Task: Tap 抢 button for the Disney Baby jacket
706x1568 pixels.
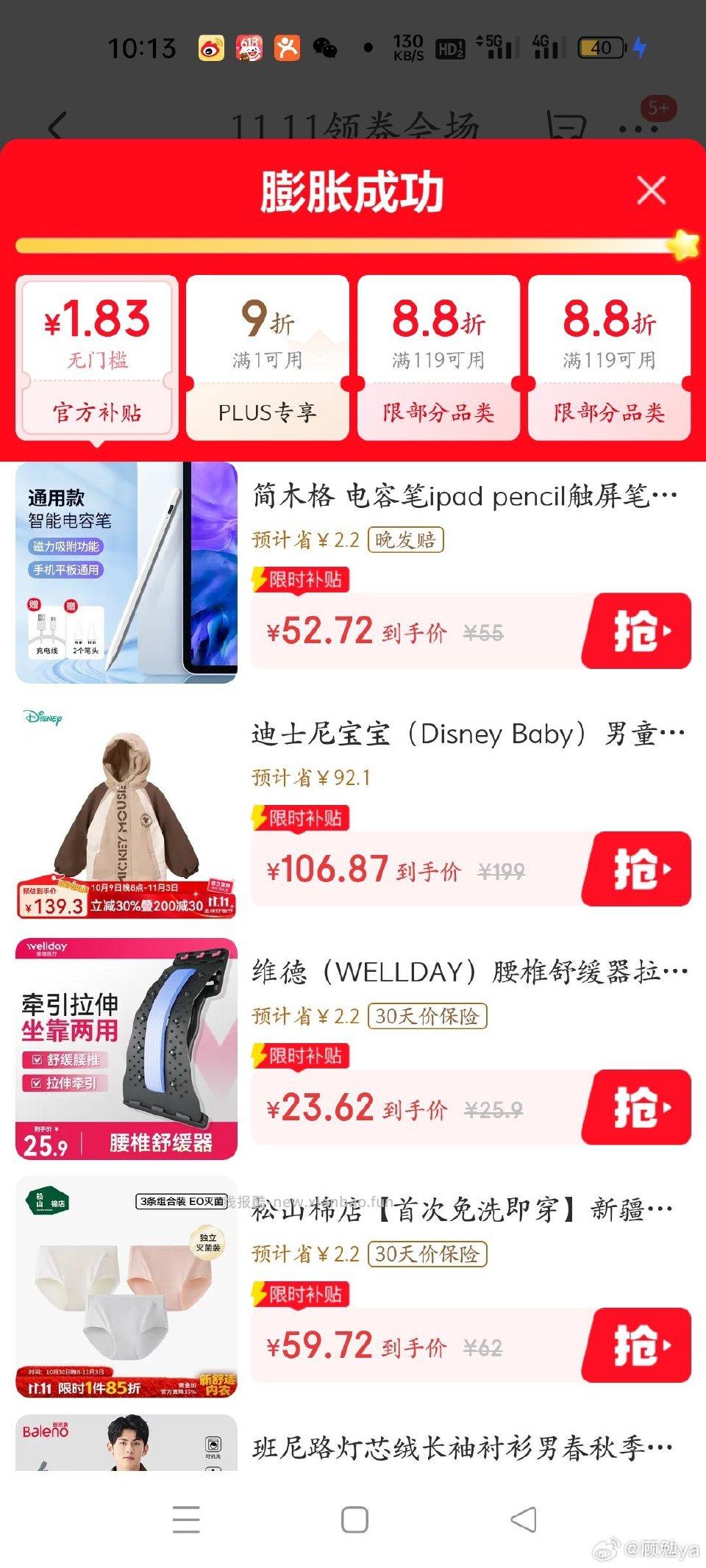Action: tap(637, 869)
